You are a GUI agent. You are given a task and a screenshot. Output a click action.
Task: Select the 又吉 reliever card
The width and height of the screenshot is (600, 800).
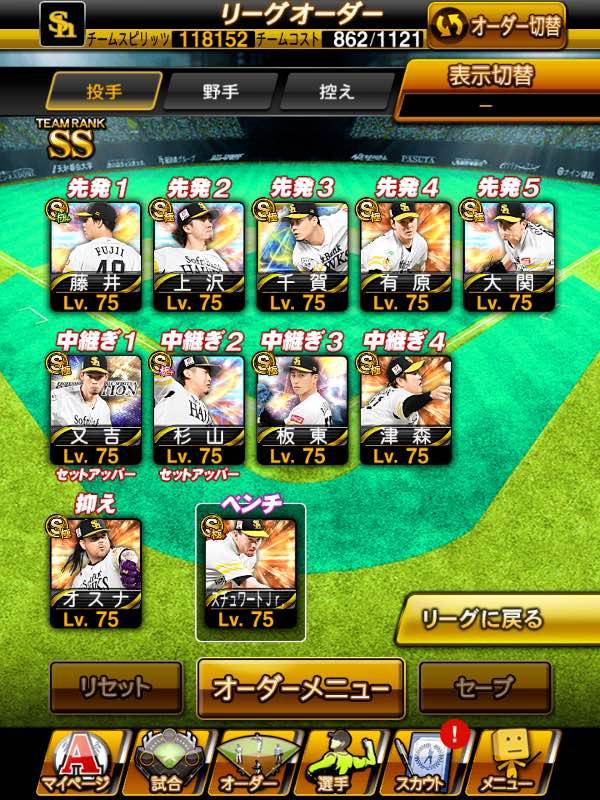[x=95, y=409]
